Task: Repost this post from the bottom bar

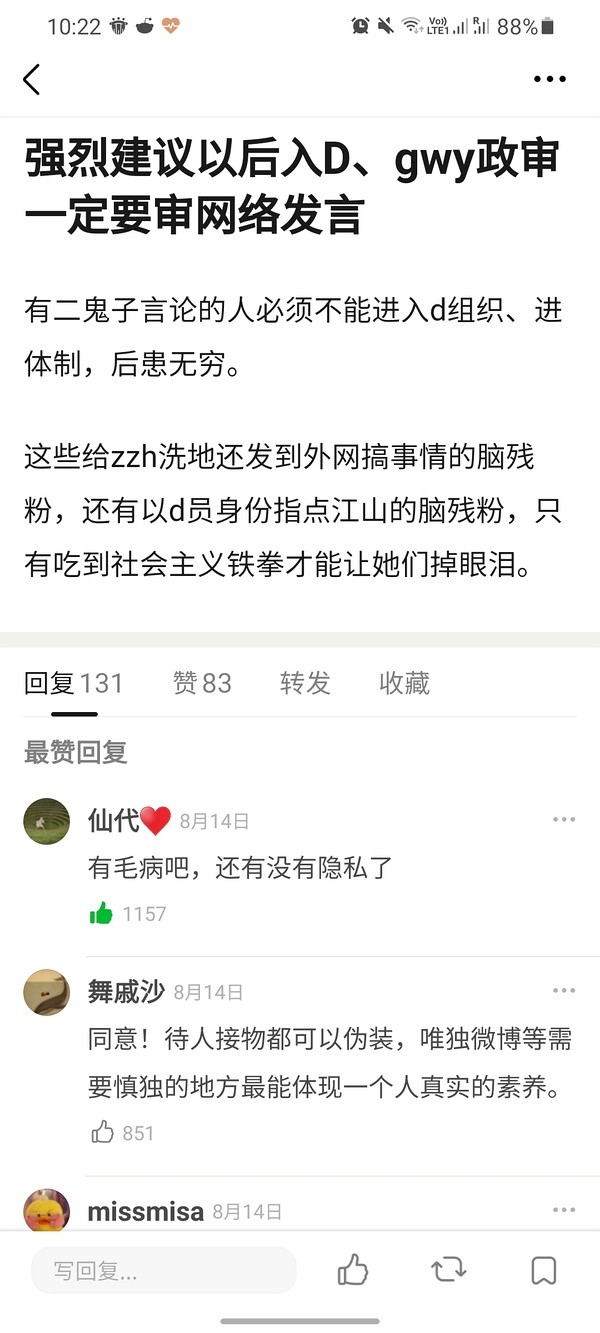Action: (449, 1271)
